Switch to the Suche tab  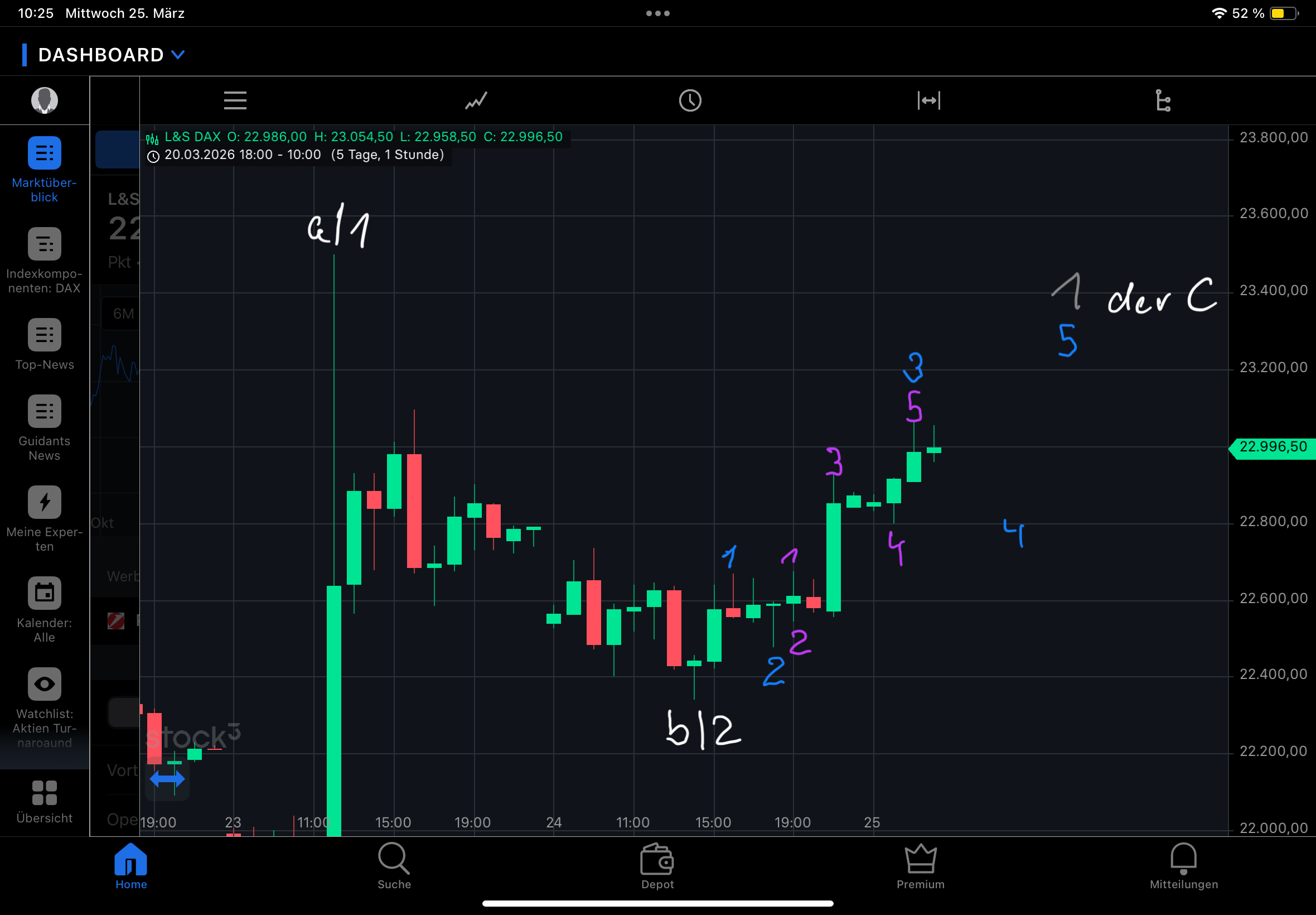(394, 866)
